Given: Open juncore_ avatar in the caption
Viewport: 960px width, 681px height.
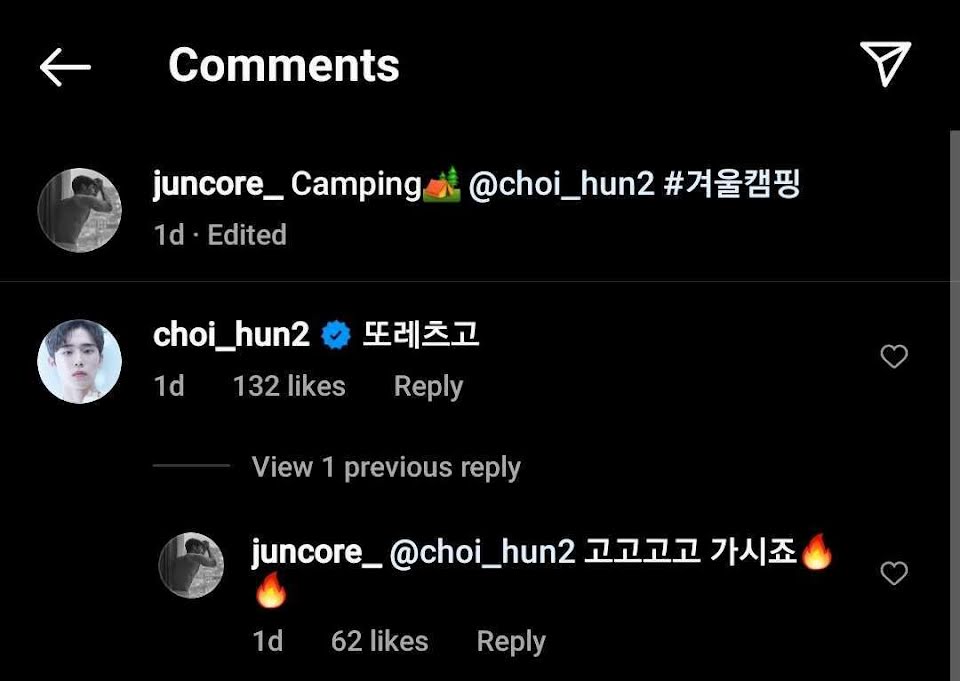Looking at the screenshot, I should pos(79,210).
